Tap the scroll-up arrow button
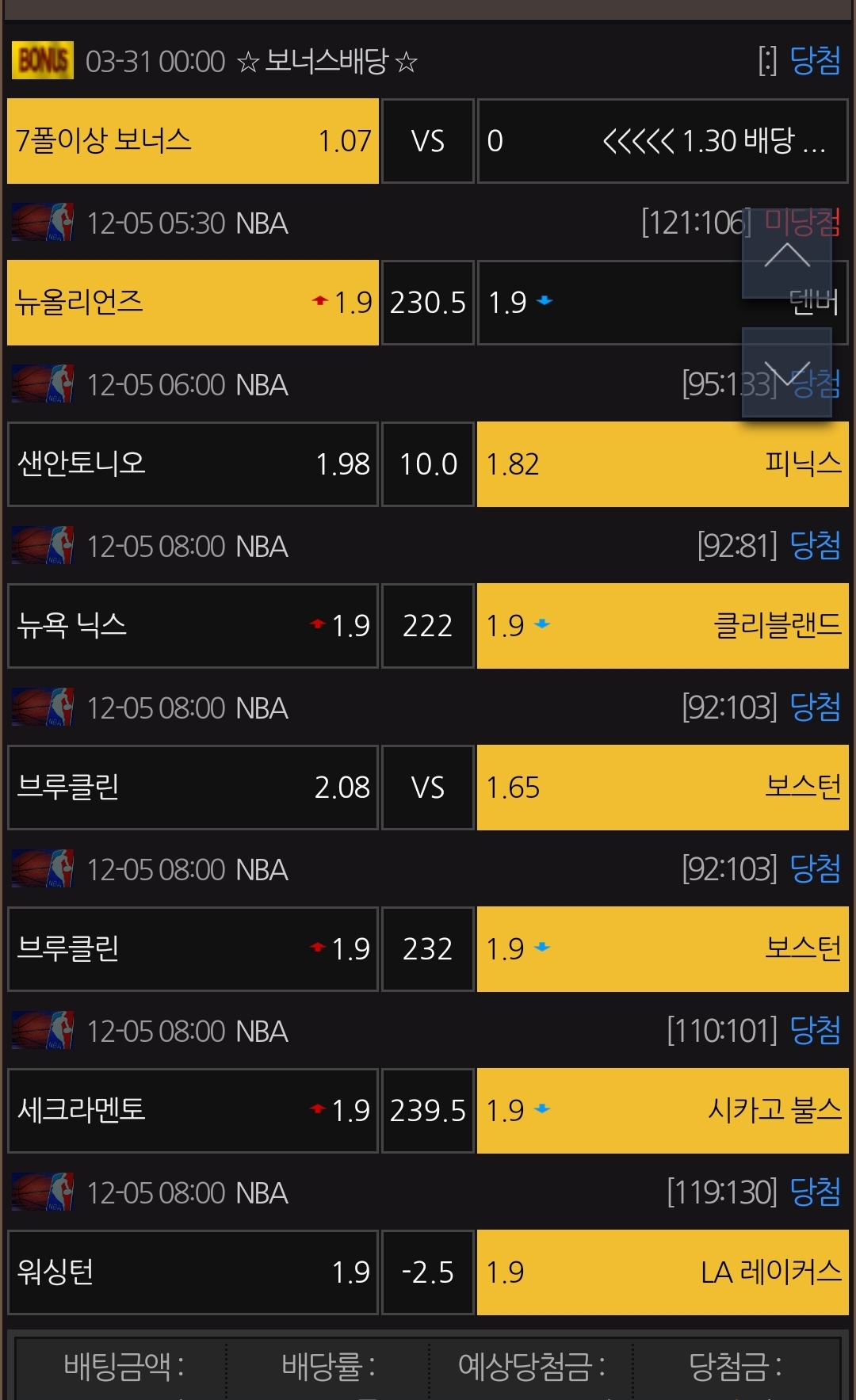The width and height of the screenshot is (856, 1400). tap(786, 254)
